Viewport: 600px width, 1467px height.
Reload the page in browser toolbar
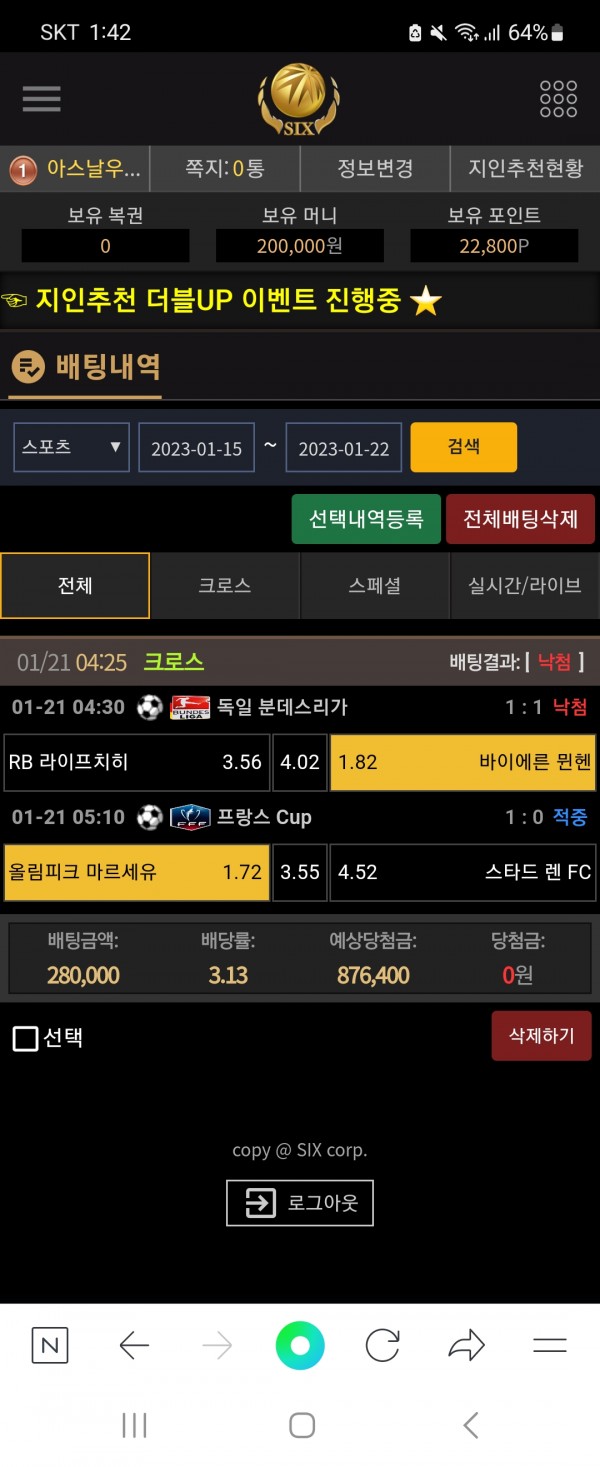(382, 1346)
